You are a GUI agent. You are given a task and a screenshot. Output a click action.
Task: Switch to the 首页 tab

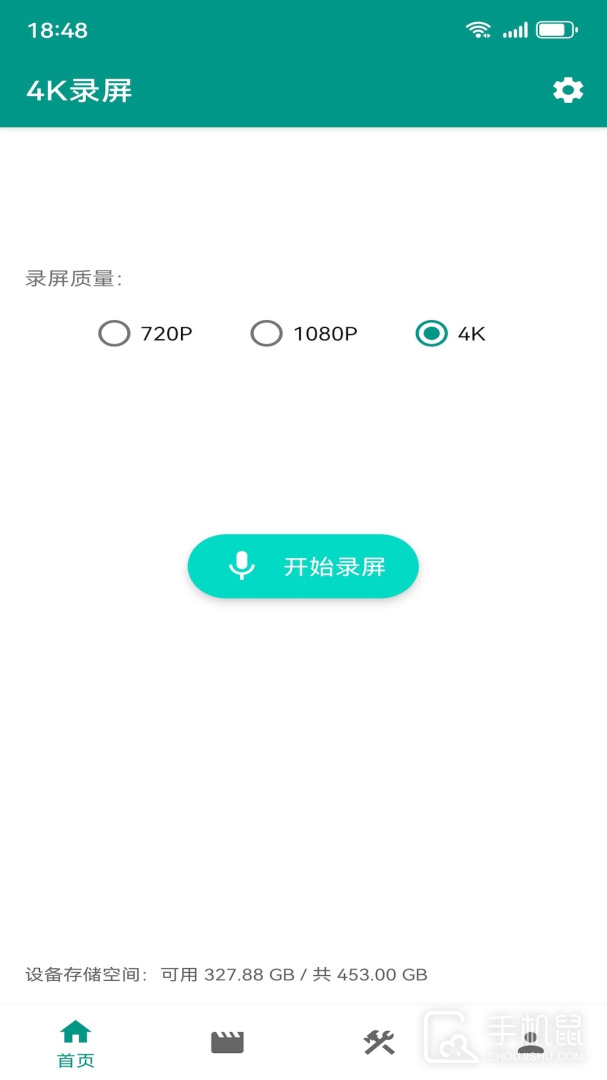click(76, 1043)
